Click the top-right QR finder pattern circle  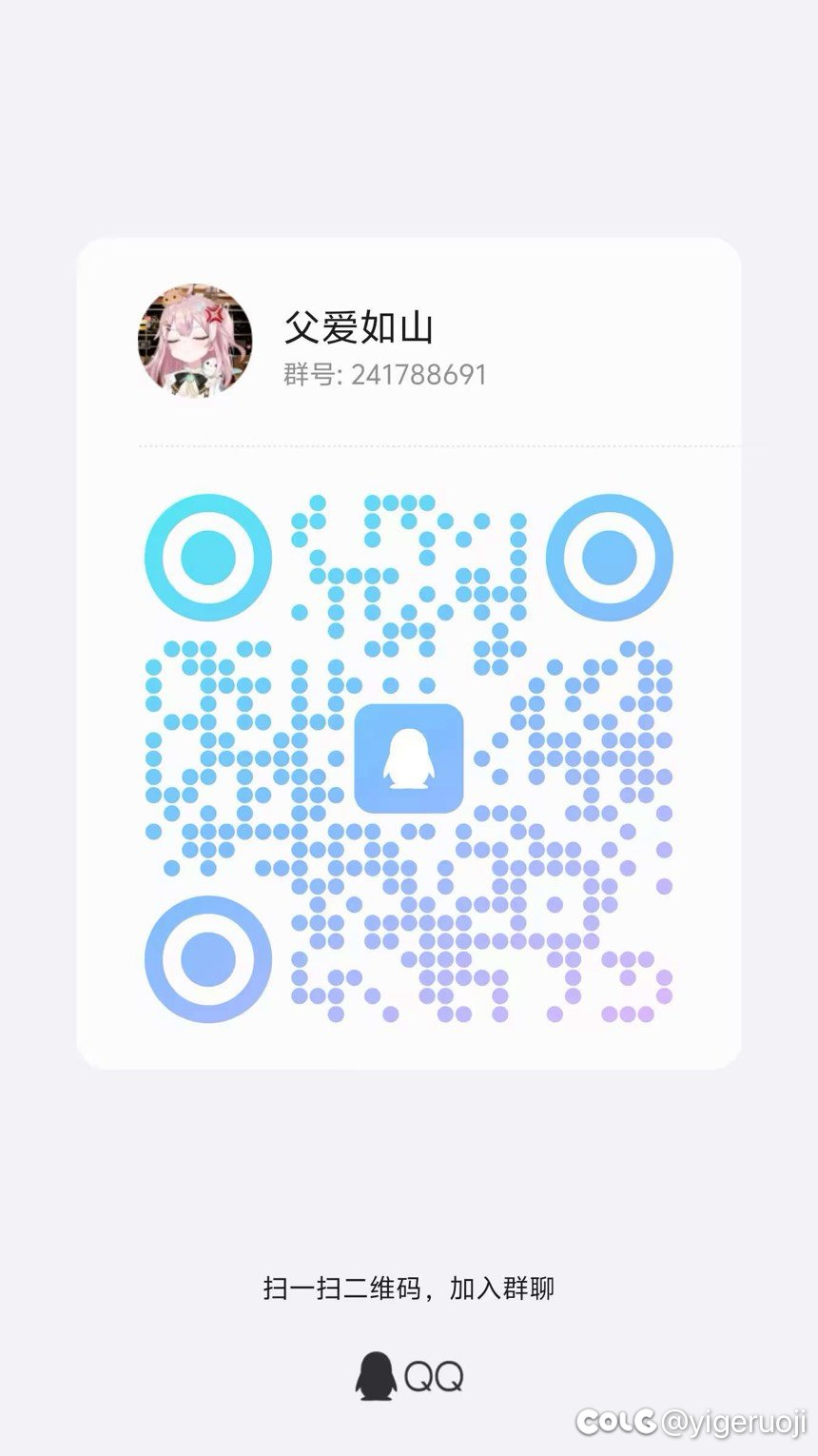(x=610, y=560)
